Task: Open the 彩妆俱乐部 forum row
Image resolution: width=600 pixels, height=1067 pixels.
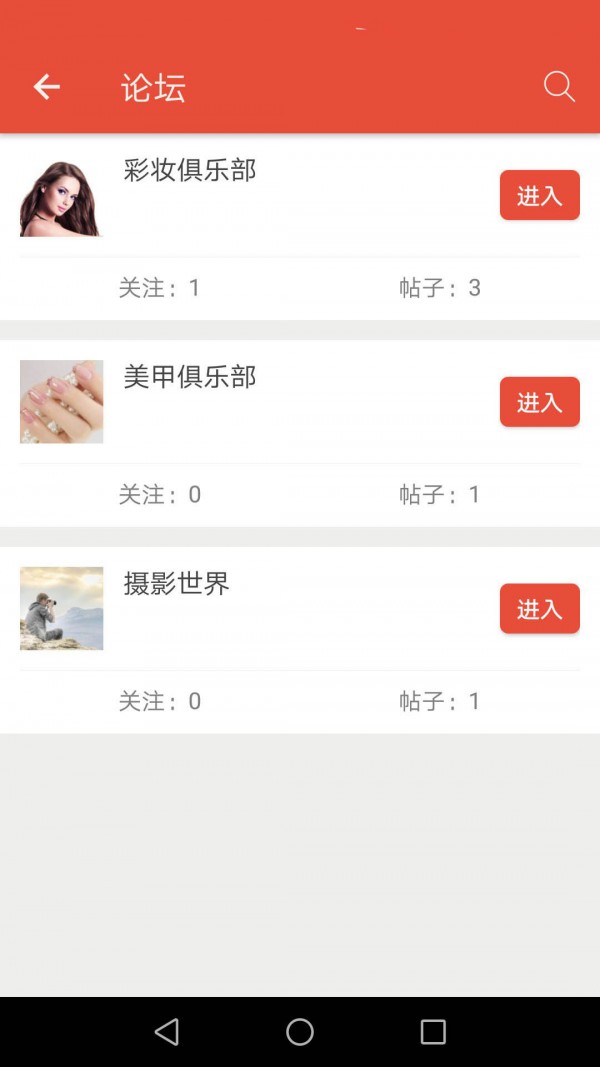Action: [190, 171]
